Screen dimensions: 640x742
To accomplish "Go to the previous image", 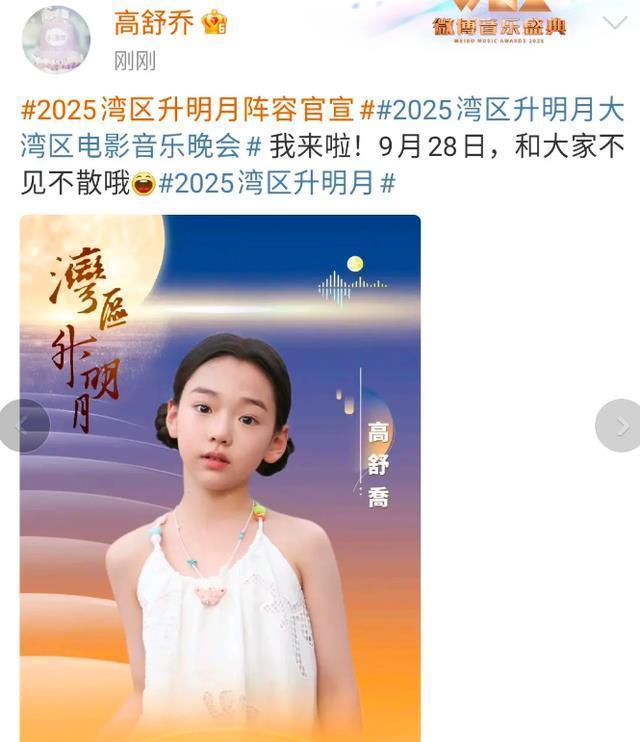I will click(22, 426).
